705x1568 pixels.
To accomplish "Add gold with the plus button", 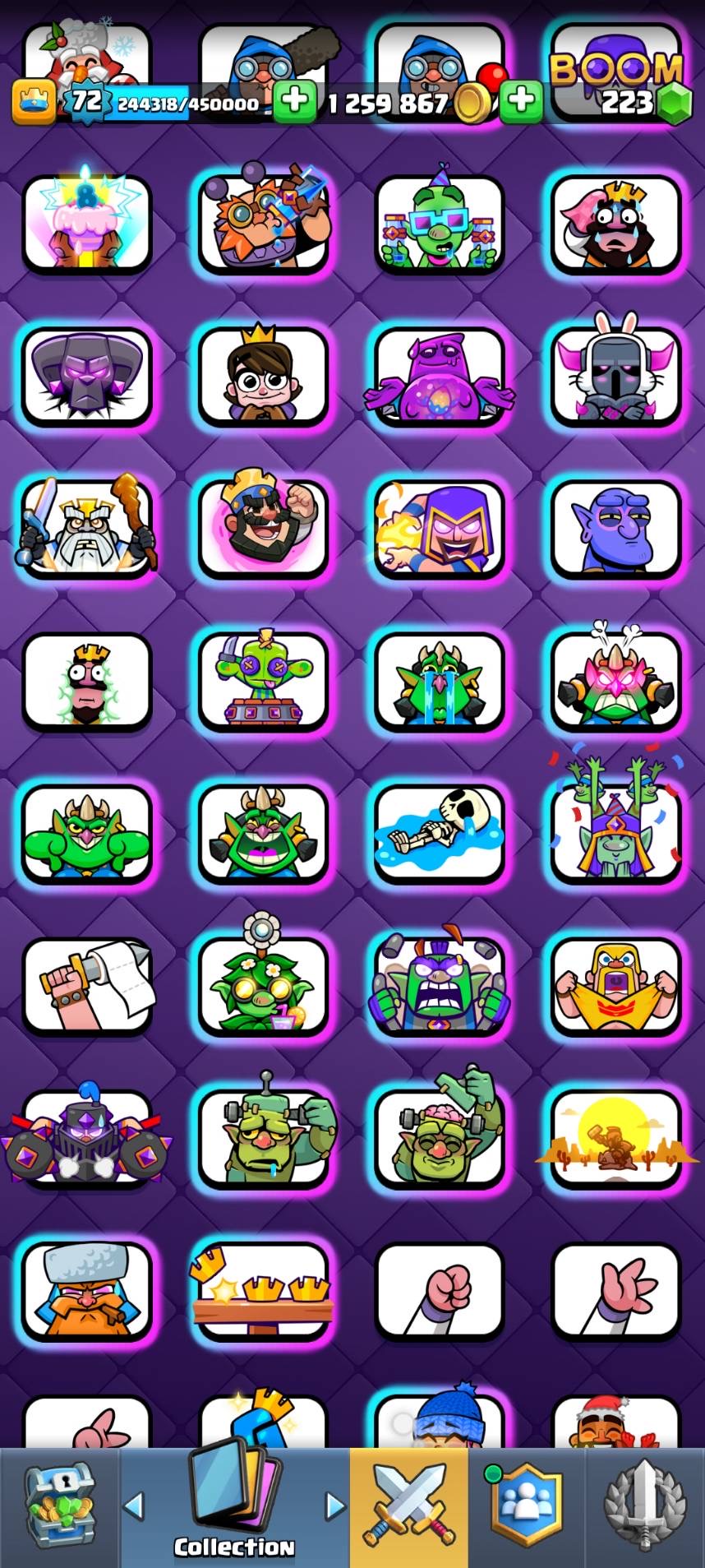I will pyautogui.click(x=521, y=101).
